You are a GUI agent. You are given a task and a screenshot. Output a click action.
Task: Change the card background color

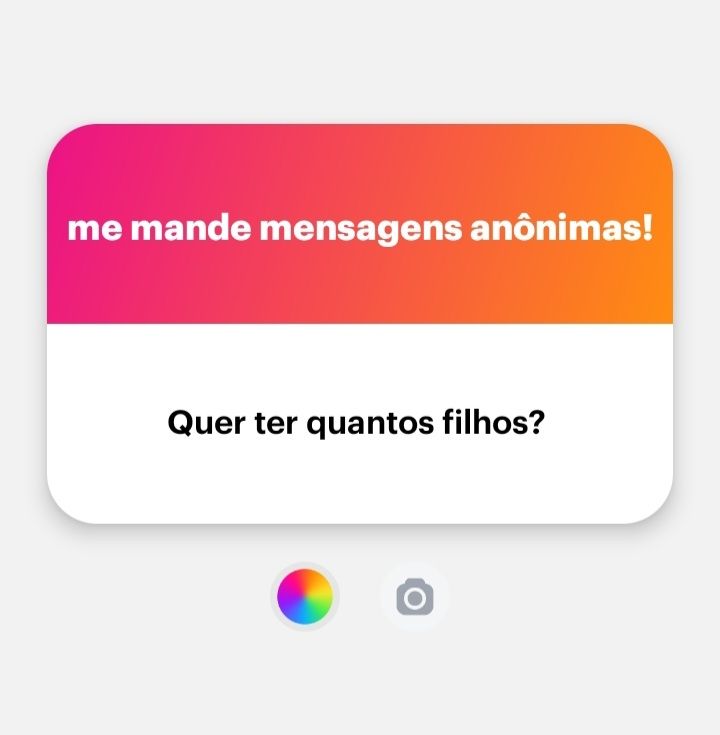305,596
